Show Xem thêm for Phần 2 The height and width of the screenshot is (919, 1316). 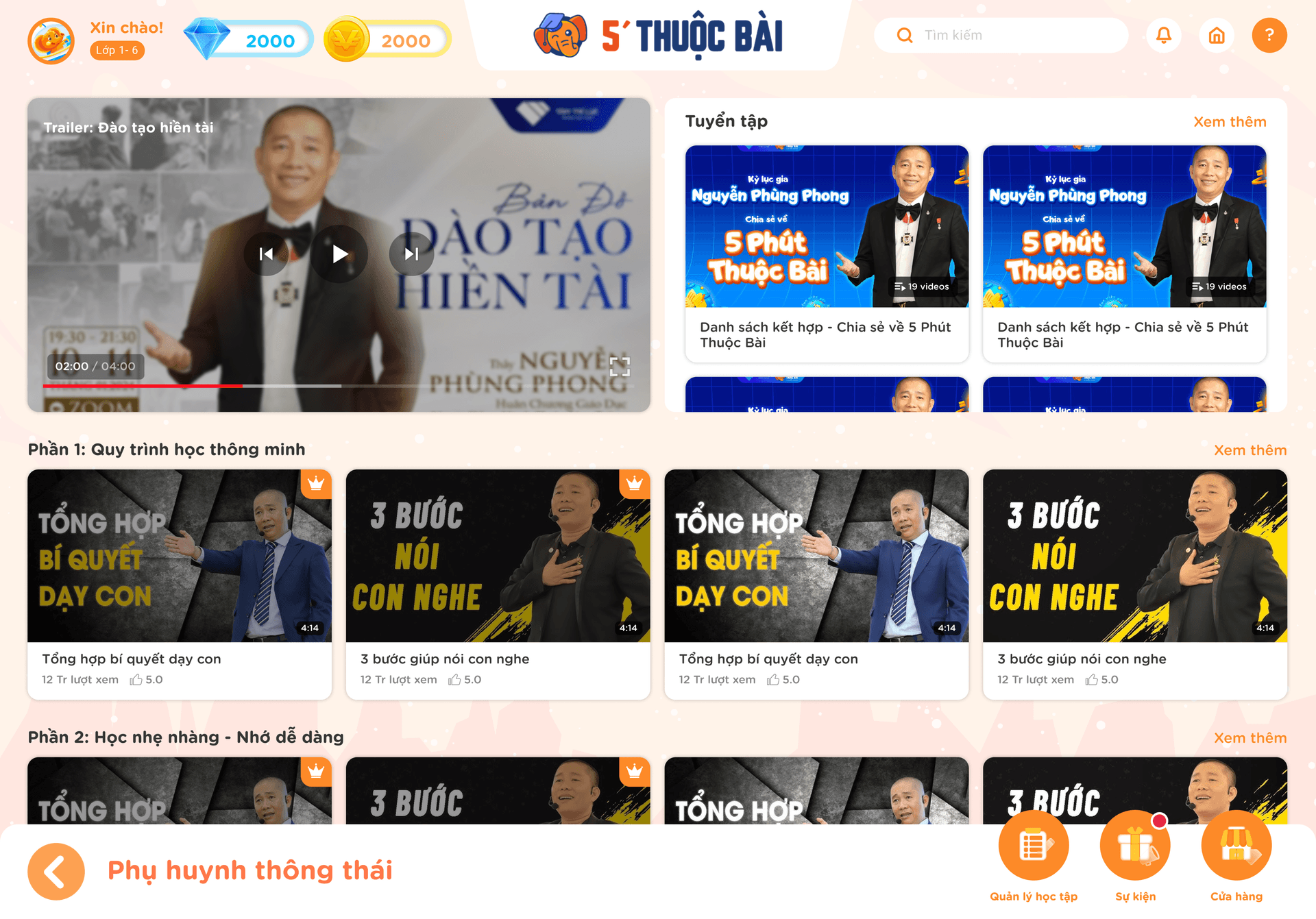click(1250, 738)
